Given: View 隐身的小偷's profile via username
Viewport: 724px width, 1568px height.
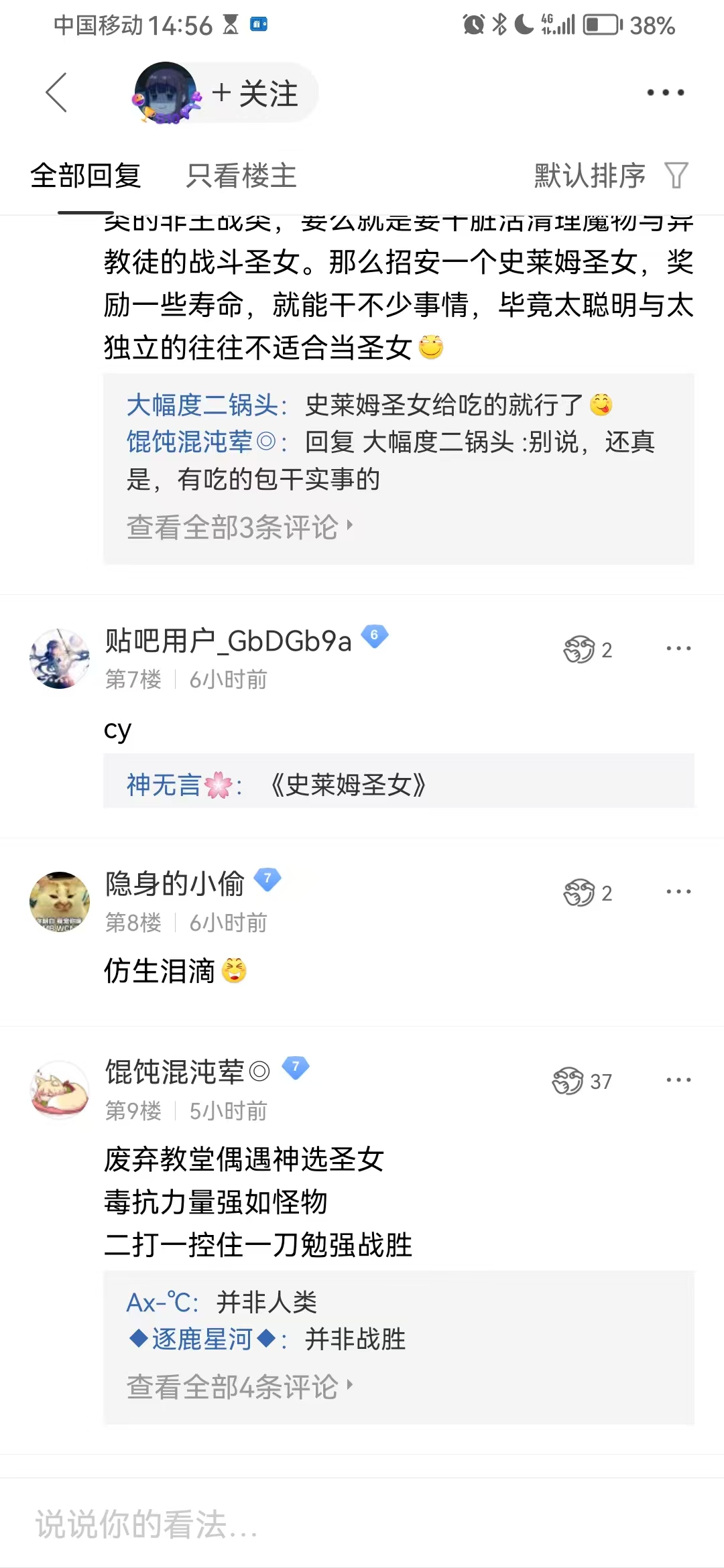Looking at the screenshot, I should pos(174,883).
